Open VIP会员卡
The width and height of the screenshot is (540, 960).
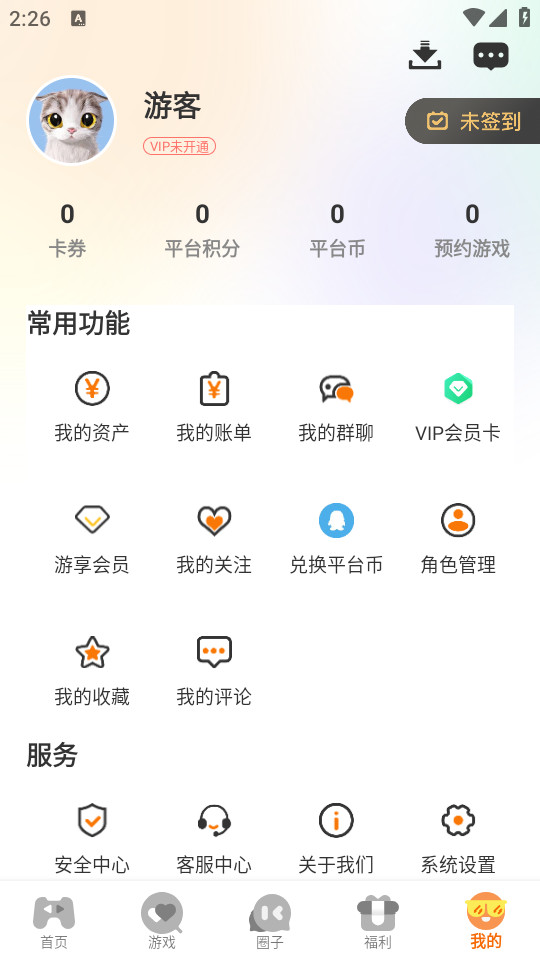coord(458,406)
